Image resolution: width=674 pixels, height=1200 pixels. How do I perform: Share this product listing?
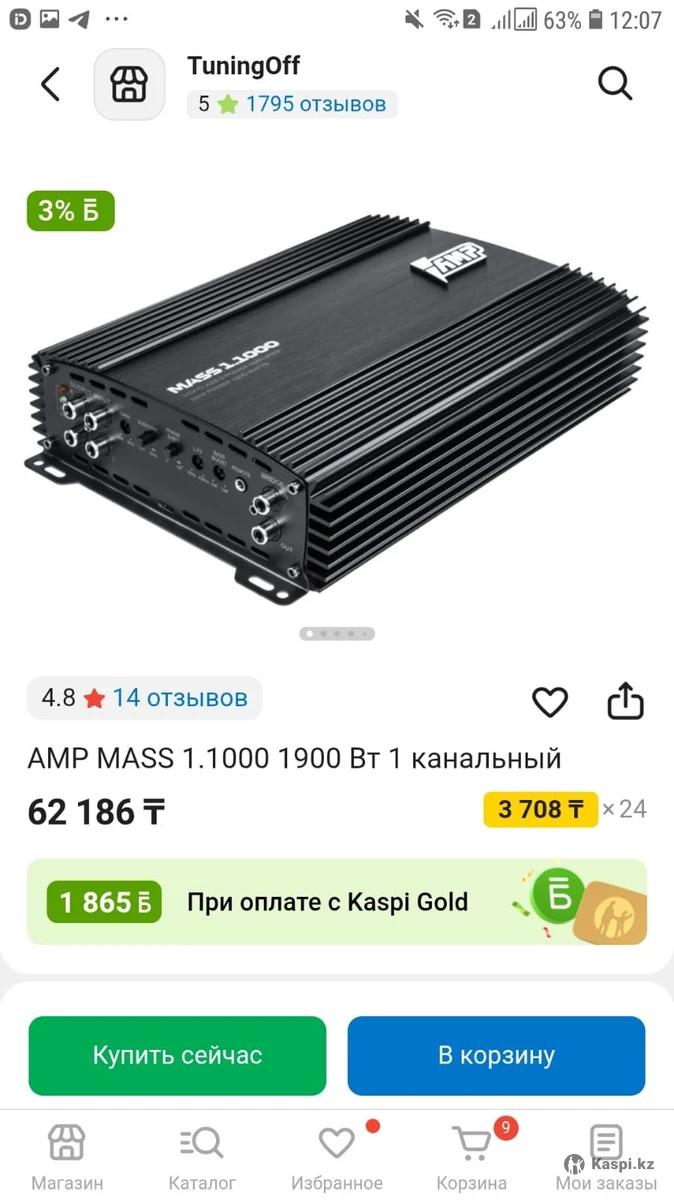pyautogui.click(x=625, y=701)
